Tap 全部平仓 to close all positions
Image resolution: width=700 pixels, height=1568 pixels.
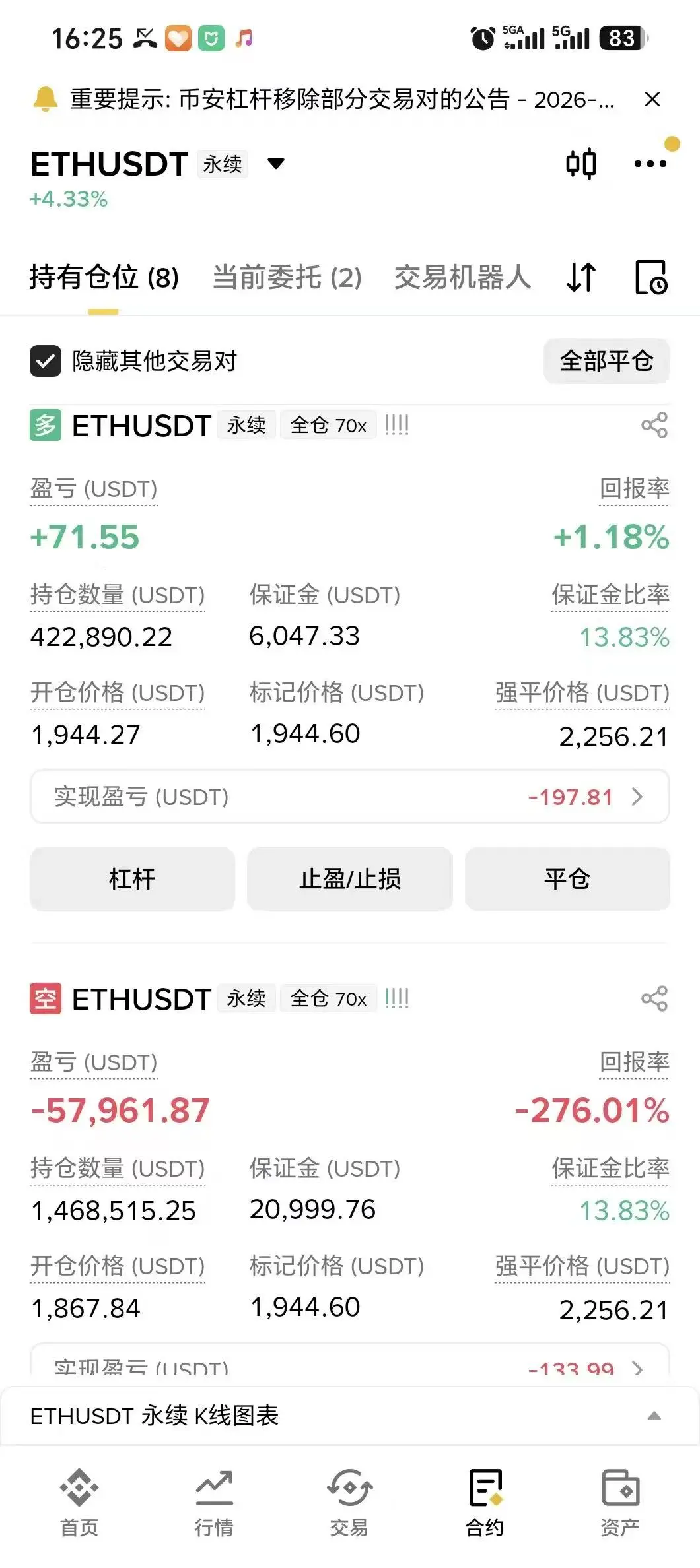[x=606, y=361]
